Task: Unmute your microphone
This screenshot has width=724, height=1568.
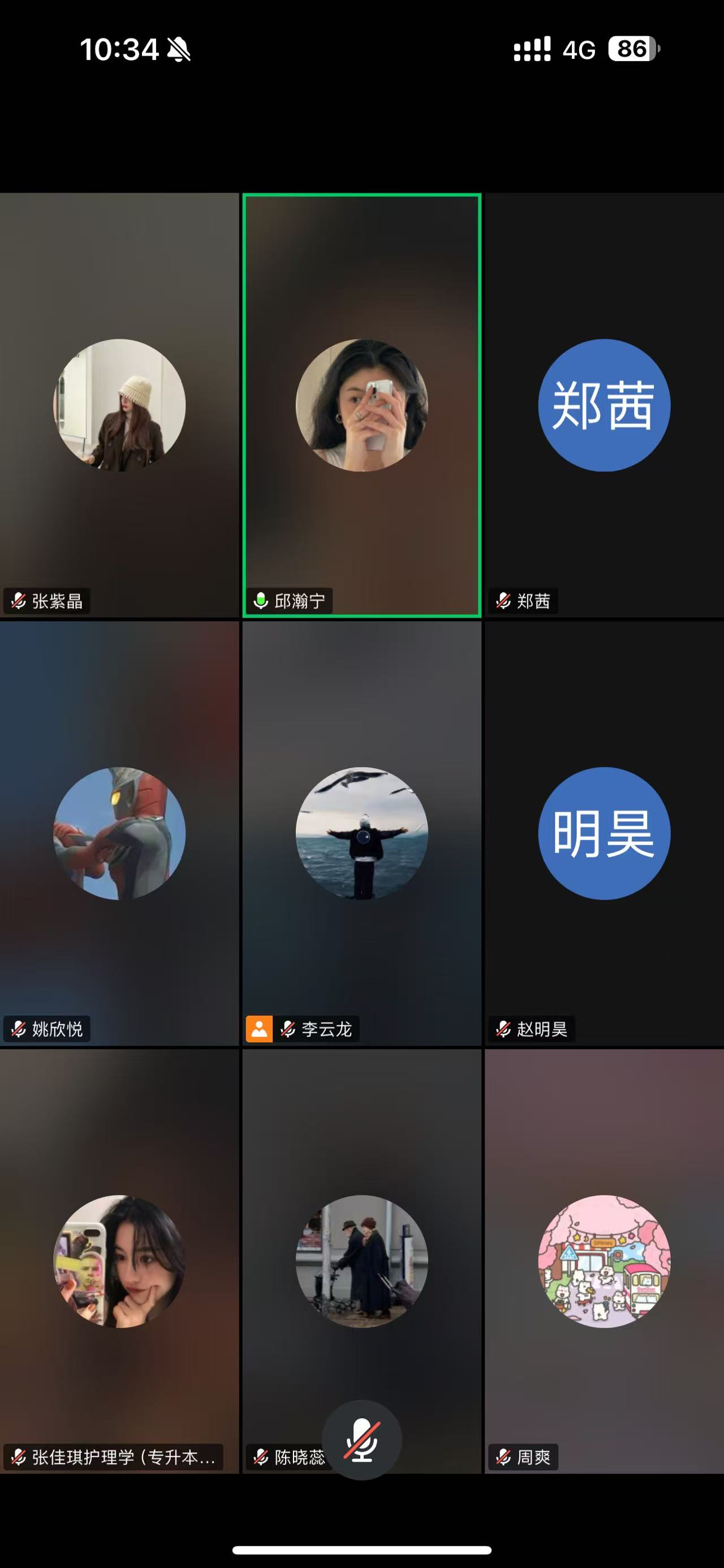Action: [361, 1440]
